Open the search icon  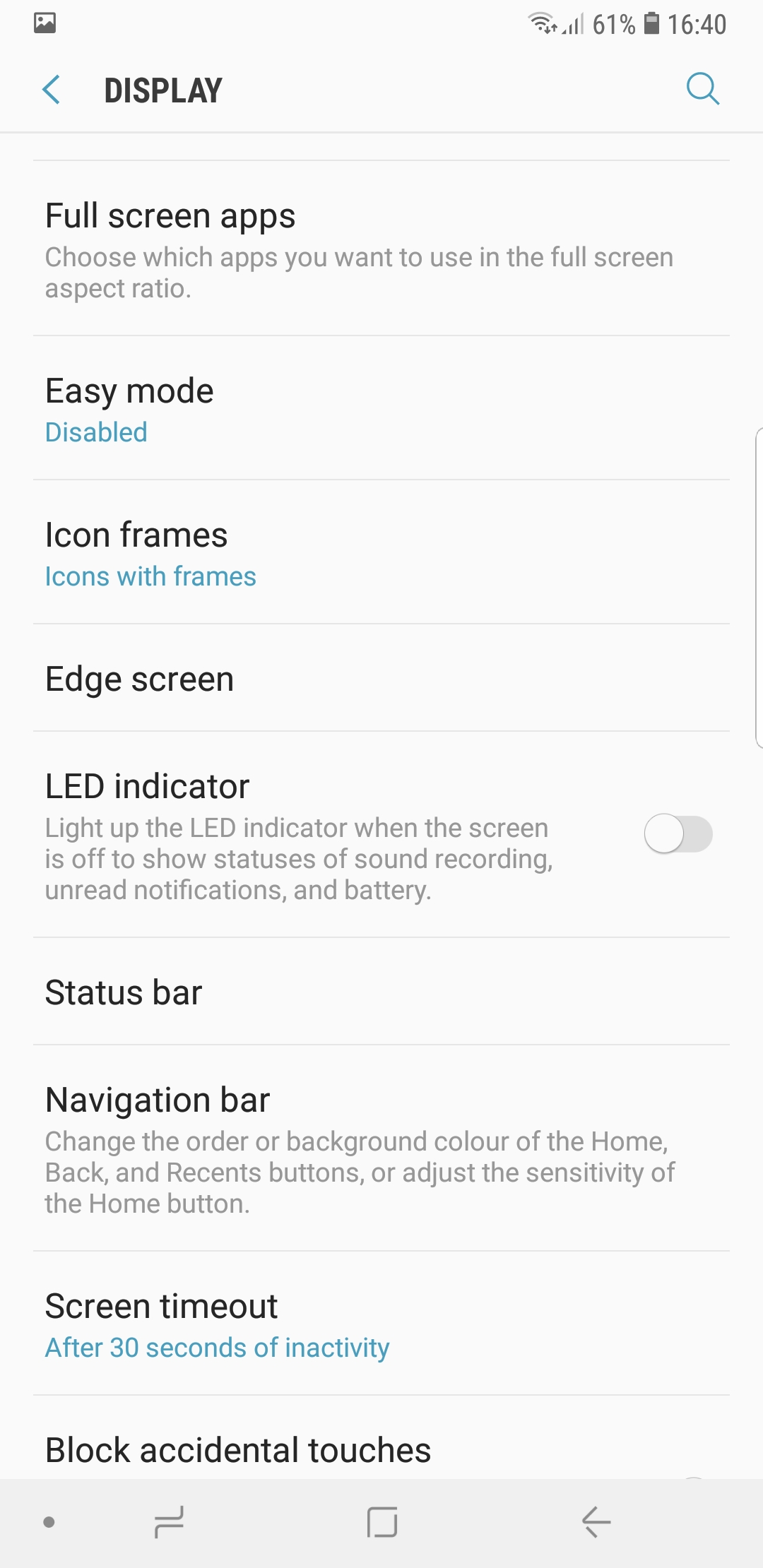coord(702,89)
